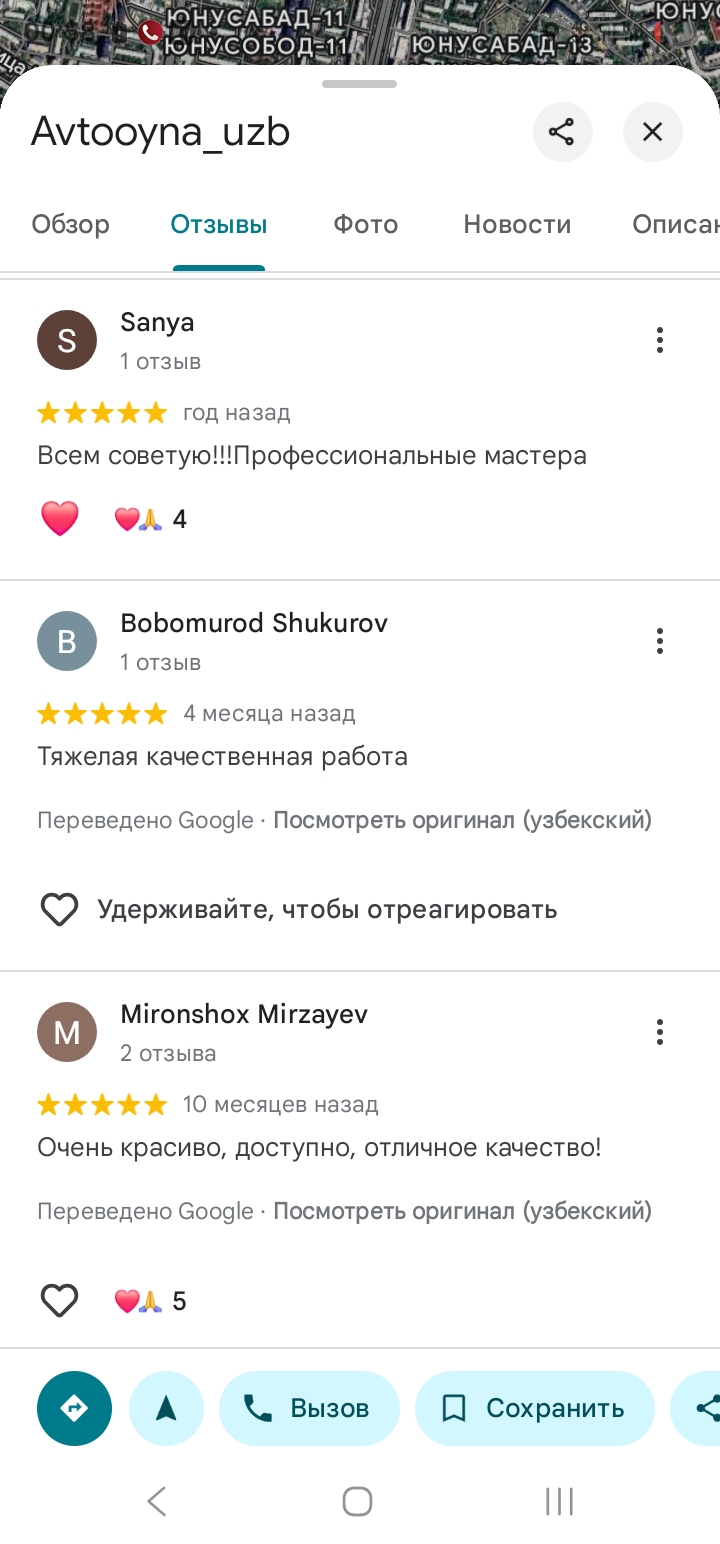Open options menu for Mironshox Mirzayev's review
Image resolution: width=720 pixels, height=1544 pixels.
tap(659, 1032)
